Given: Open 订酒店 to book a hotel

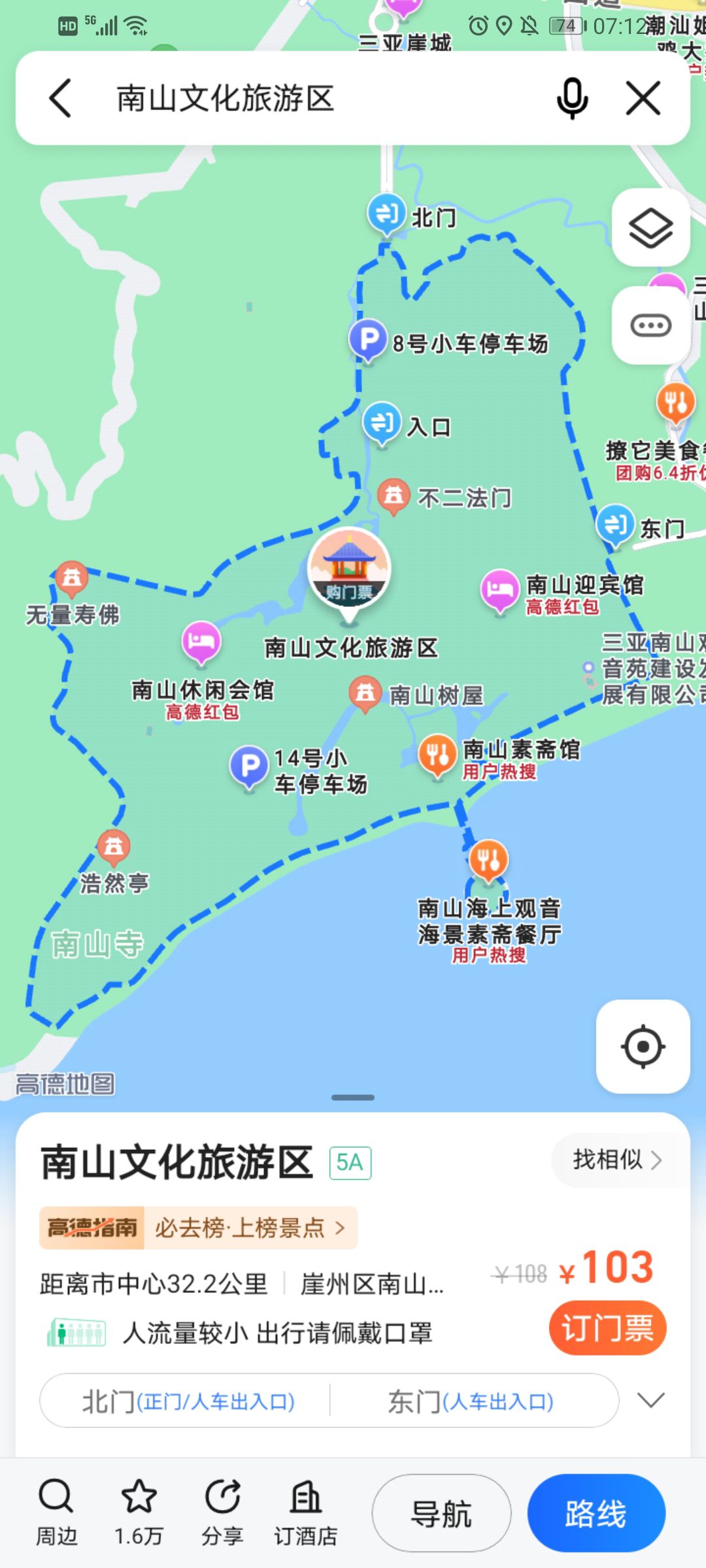Looking at the screenshot, I should click(x=305, y=1512).
